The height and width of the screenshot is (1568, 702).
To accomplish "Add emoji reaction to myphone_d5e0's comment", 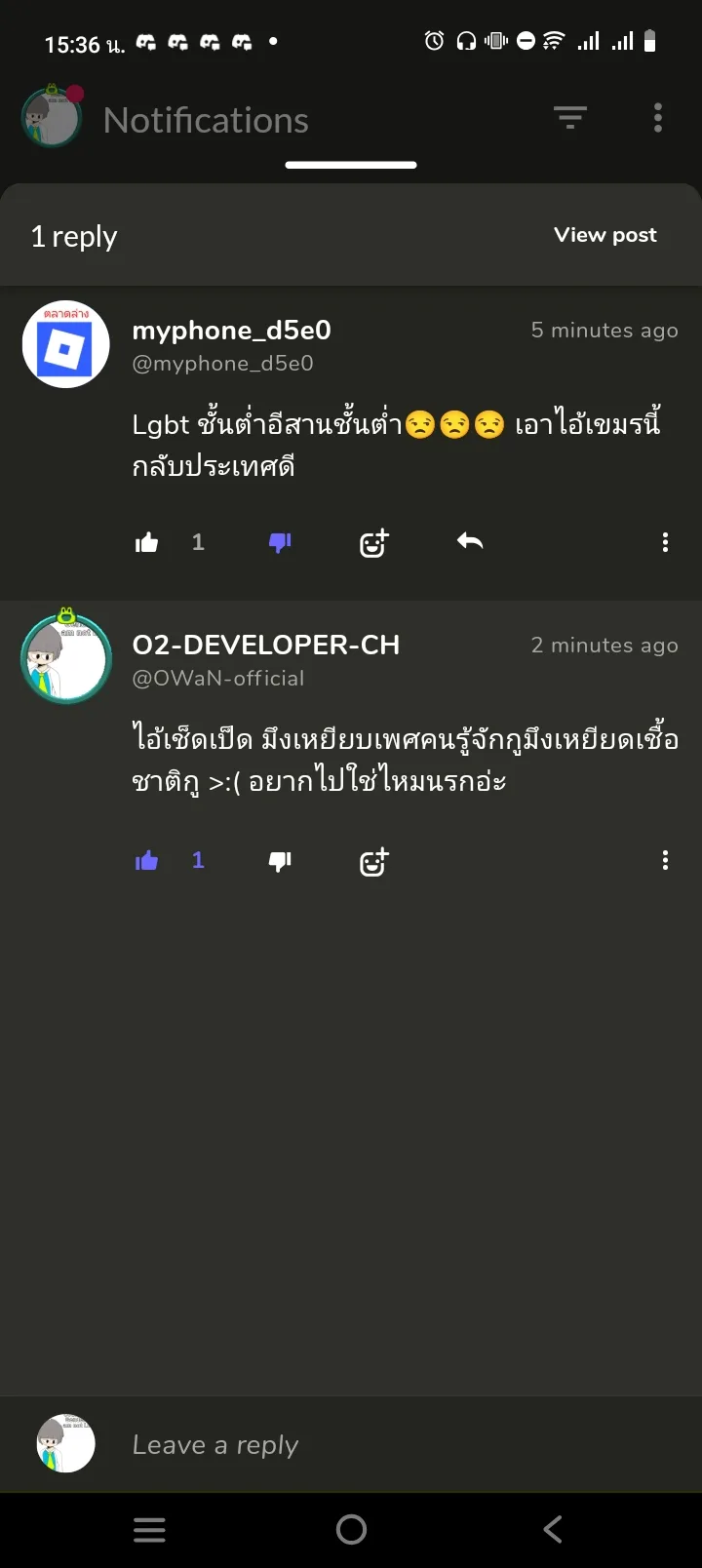I will pos(374,542).
